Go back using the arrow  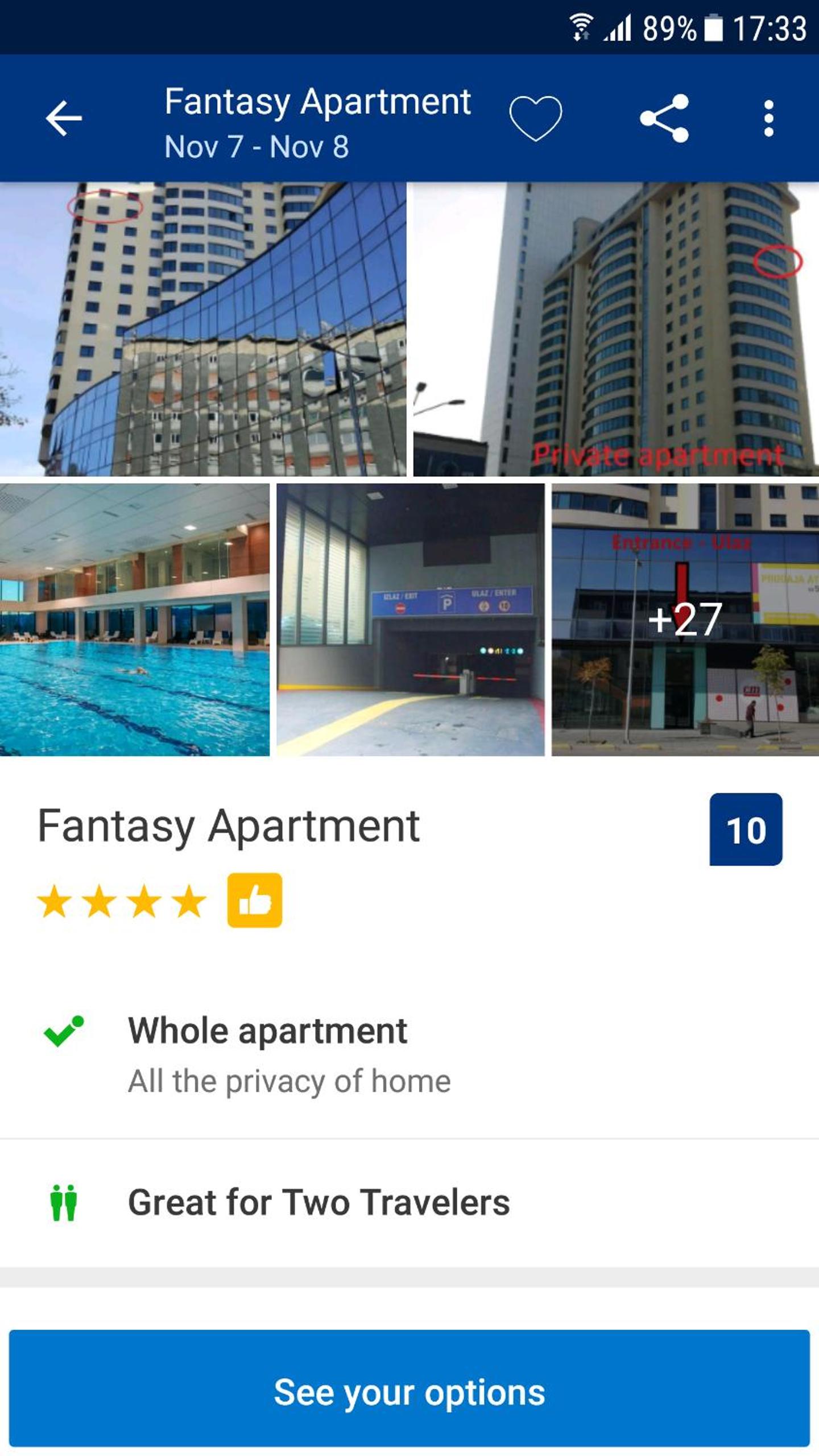tap(64, 118)
